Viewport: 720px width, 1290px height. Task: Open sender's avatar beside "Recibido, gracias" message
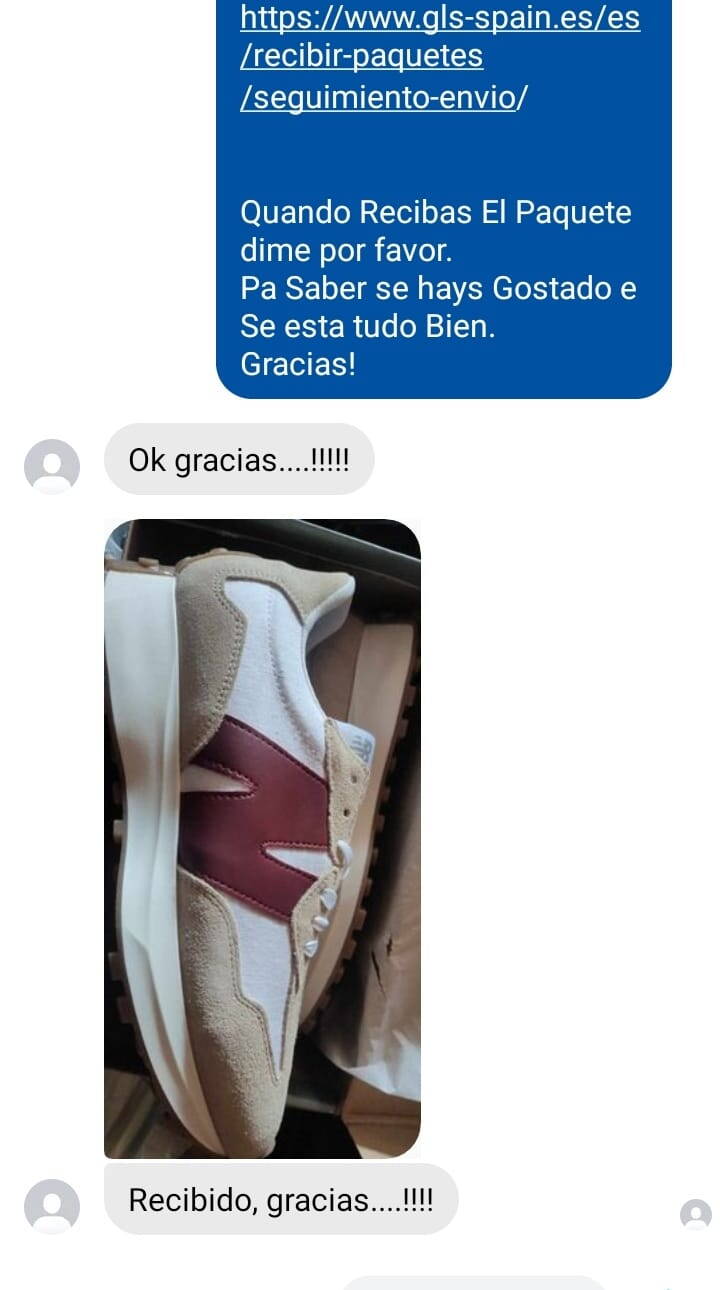coord(51,1204)
